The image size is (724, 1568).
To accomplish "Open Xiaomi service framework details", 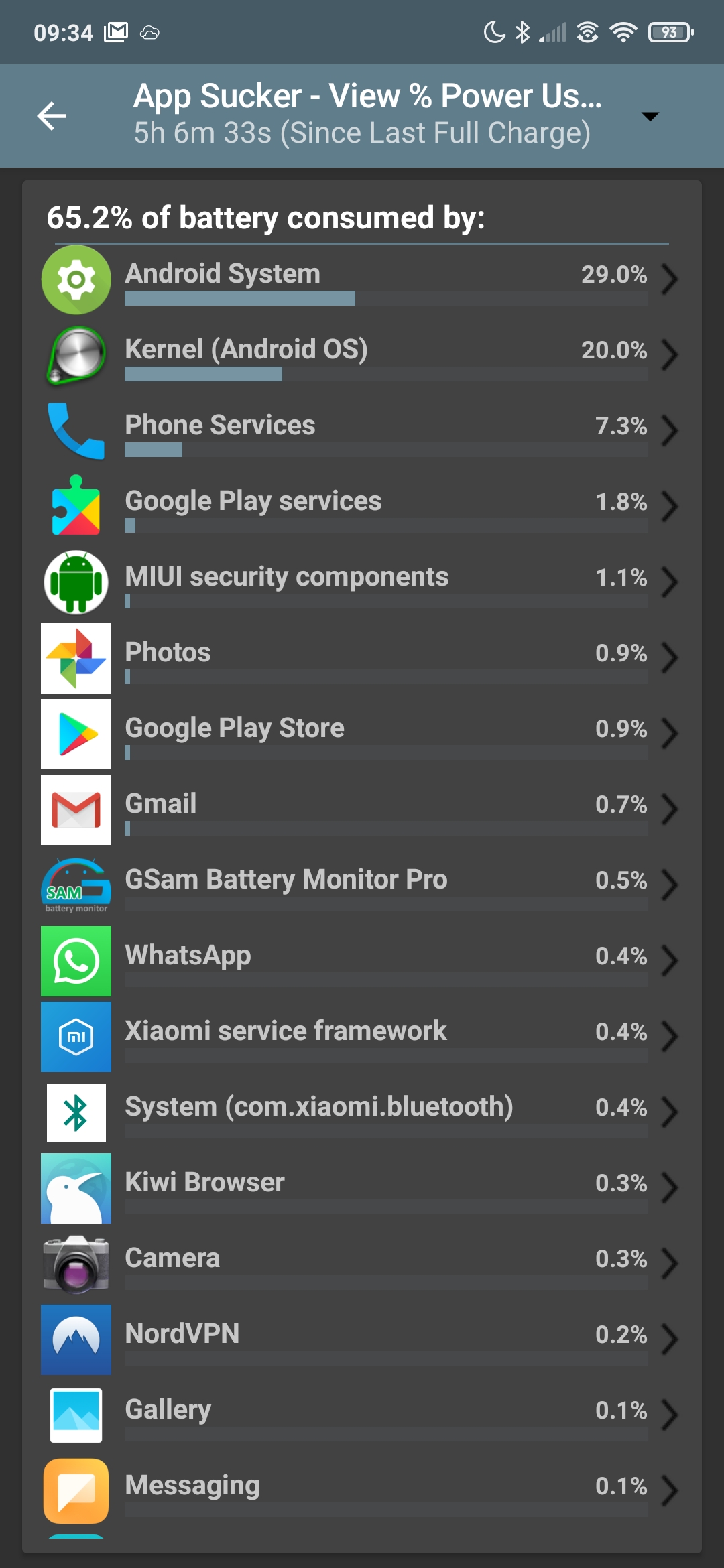I will tap(362, 1037).
